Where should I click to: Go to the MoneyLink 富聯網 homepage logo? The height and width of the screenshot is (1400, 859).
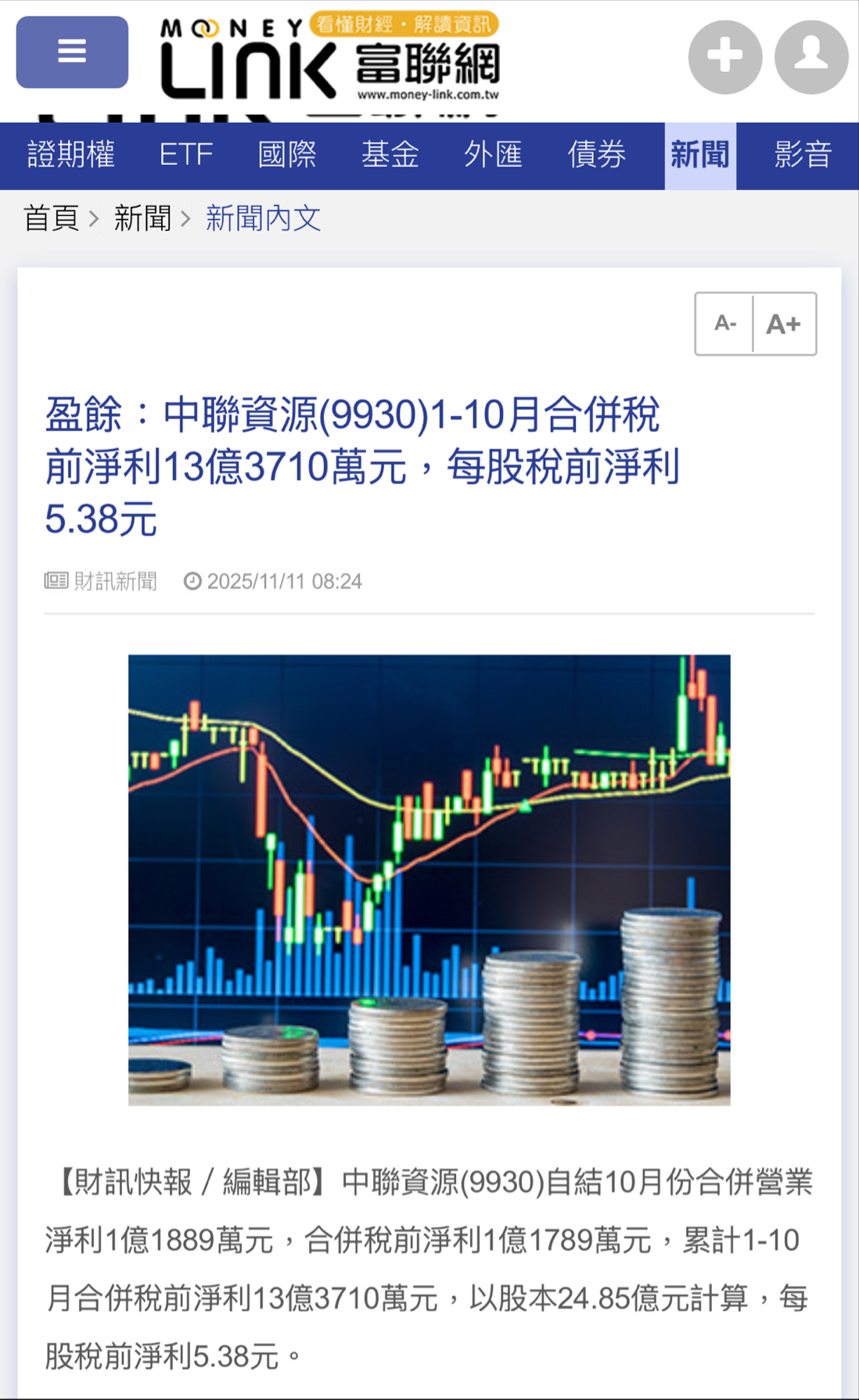[329, 58]
